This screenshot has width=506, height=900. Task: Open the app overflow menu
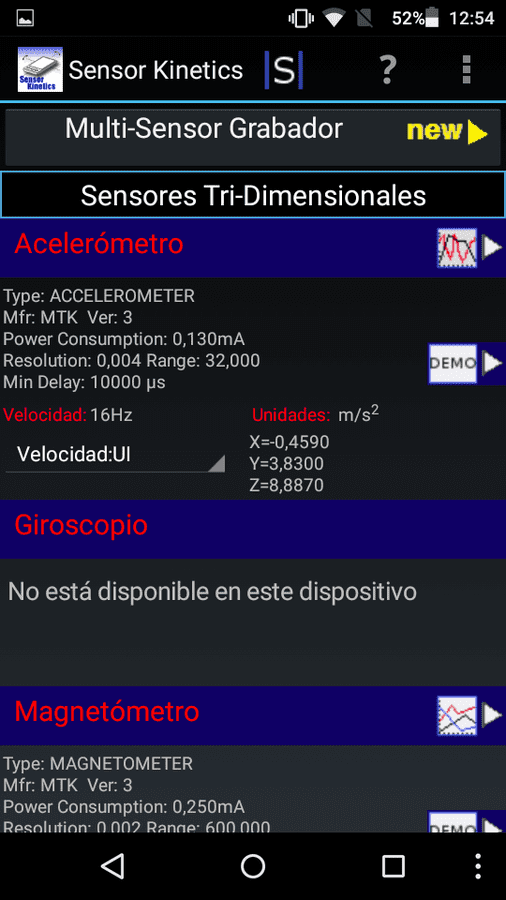click(x=466, y=70)
